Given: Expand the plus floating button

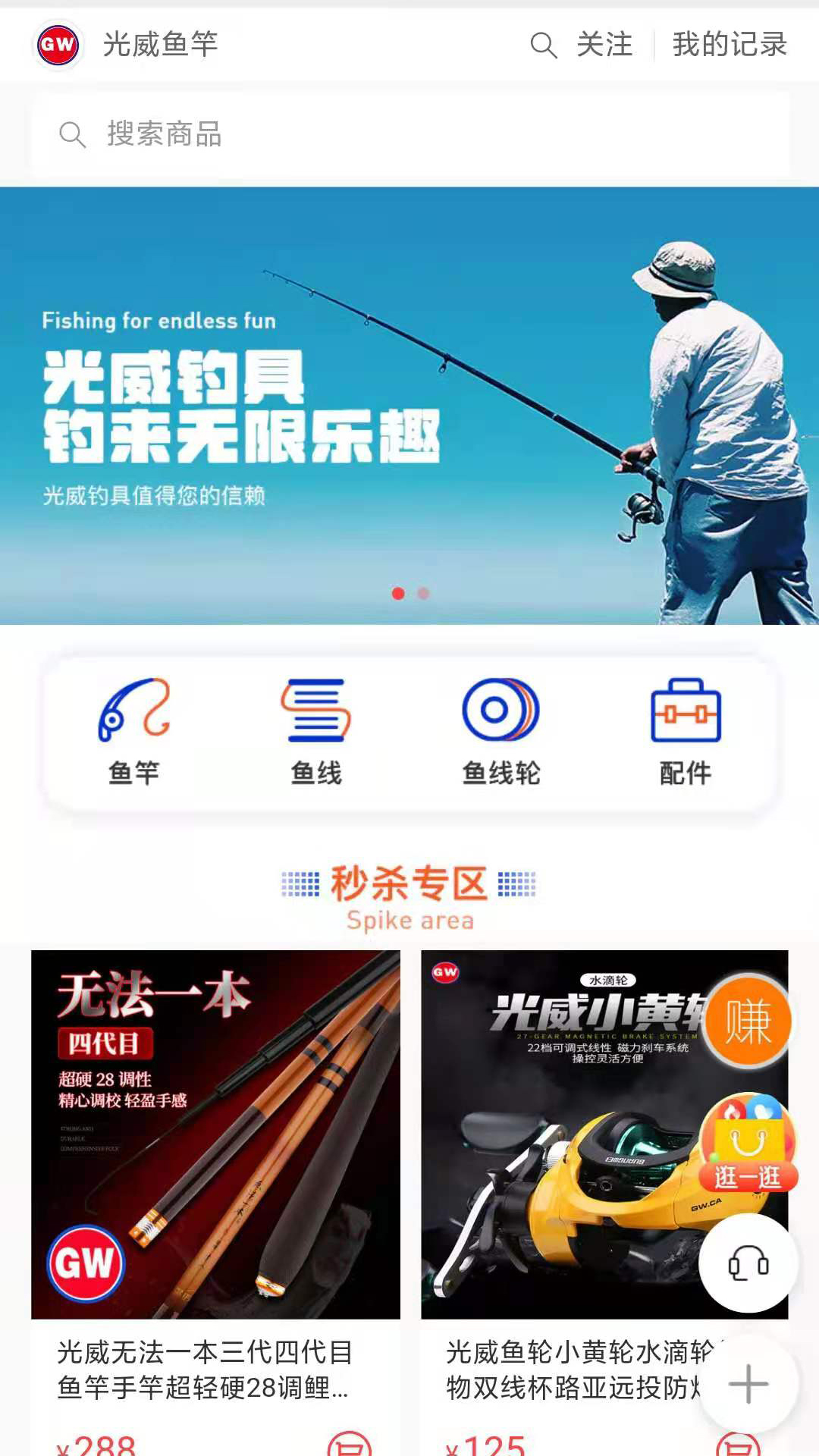Looking at the screenshot, I should tap(748, 1383).
